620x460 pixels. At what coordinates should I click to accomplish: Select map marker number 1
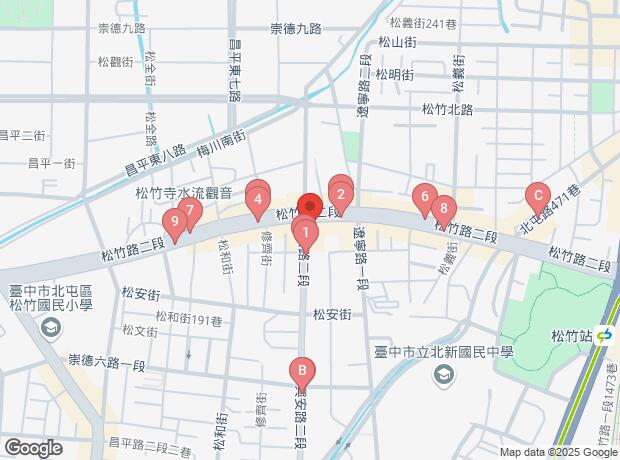[x=305, y=232]
